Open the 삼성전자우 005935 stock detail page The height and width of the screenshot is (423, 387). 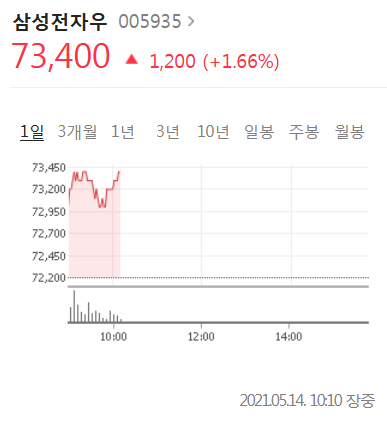pos(104,22)
